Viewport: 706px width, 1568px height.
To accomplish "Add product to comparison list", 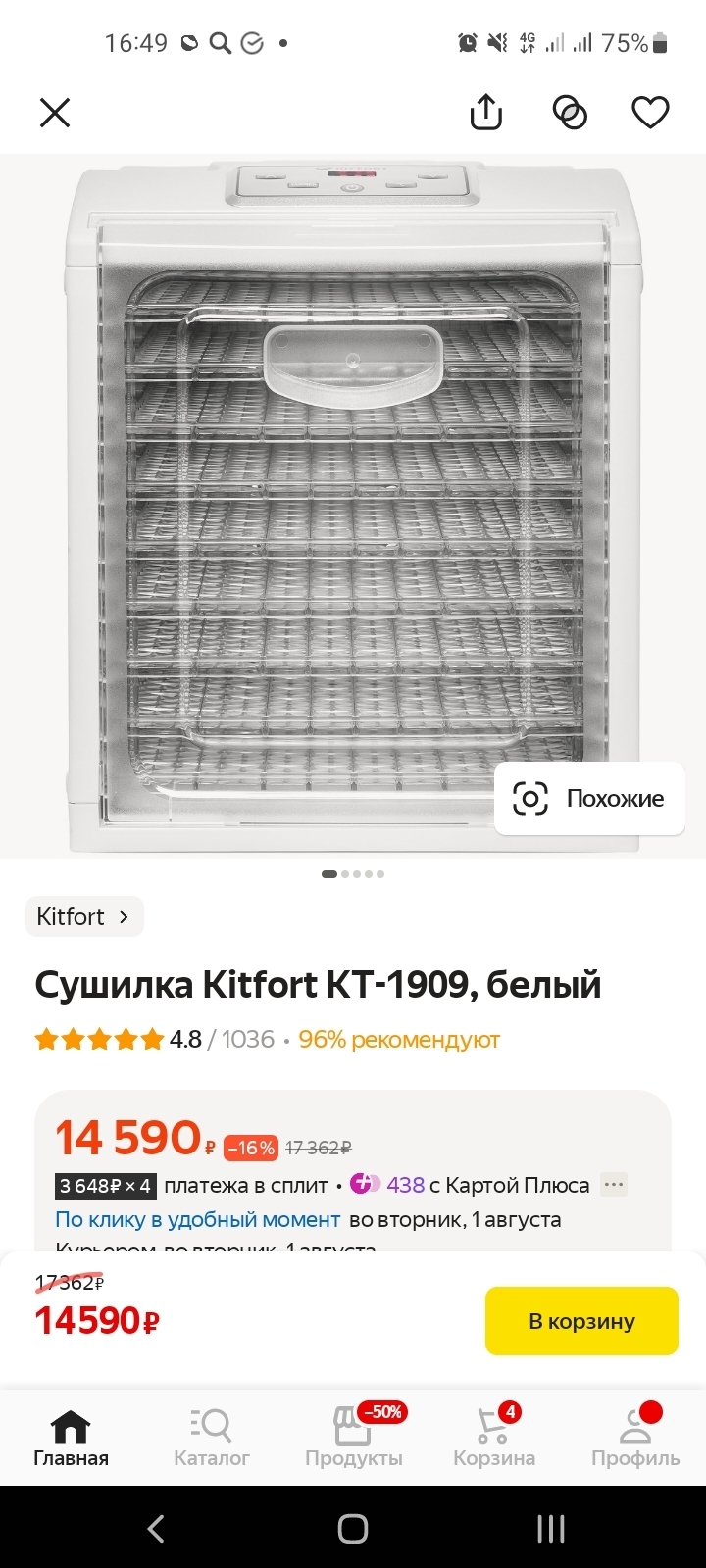I will 570,113.
